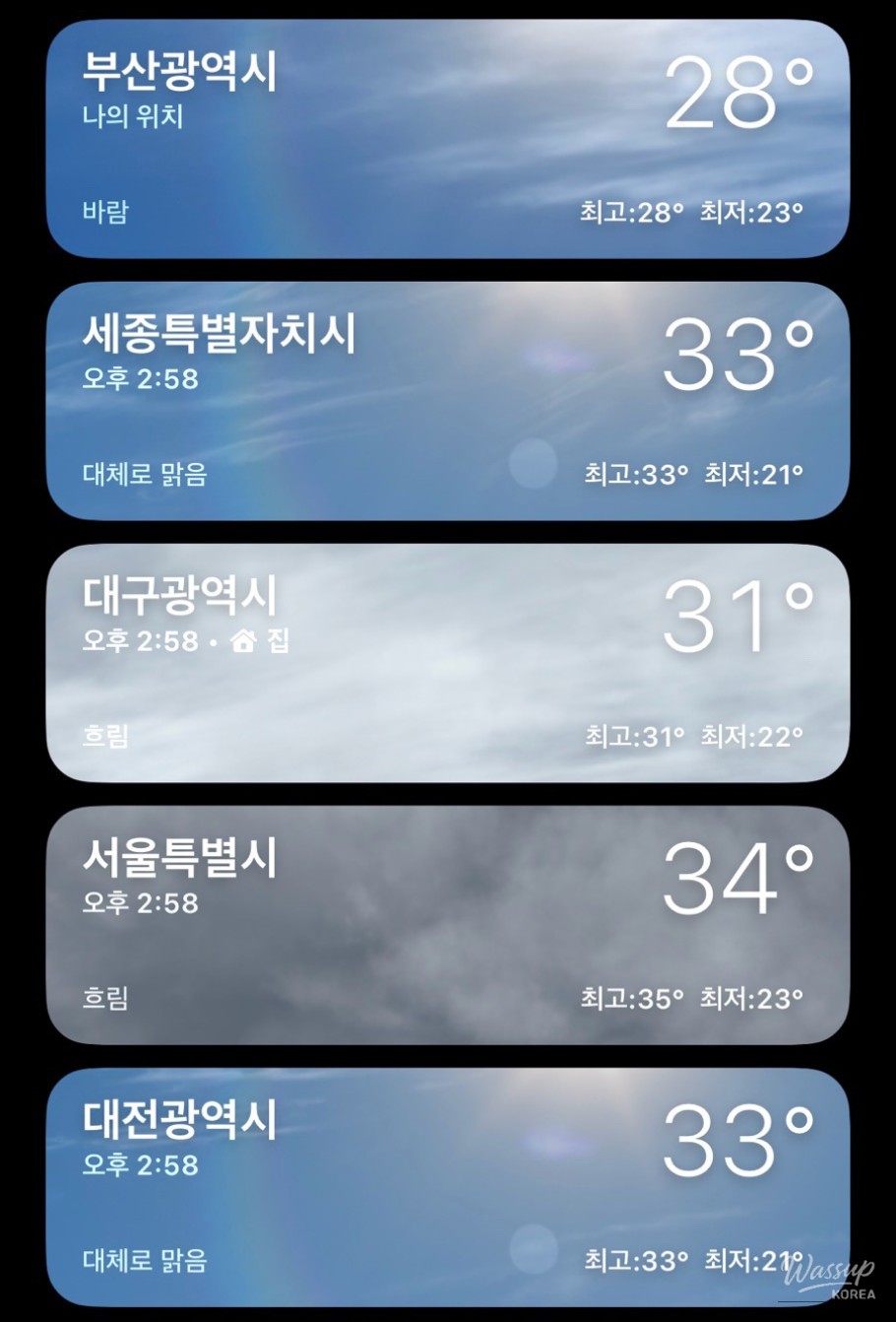Show the forecast for 서울특별시

click(x=448, y=925)
